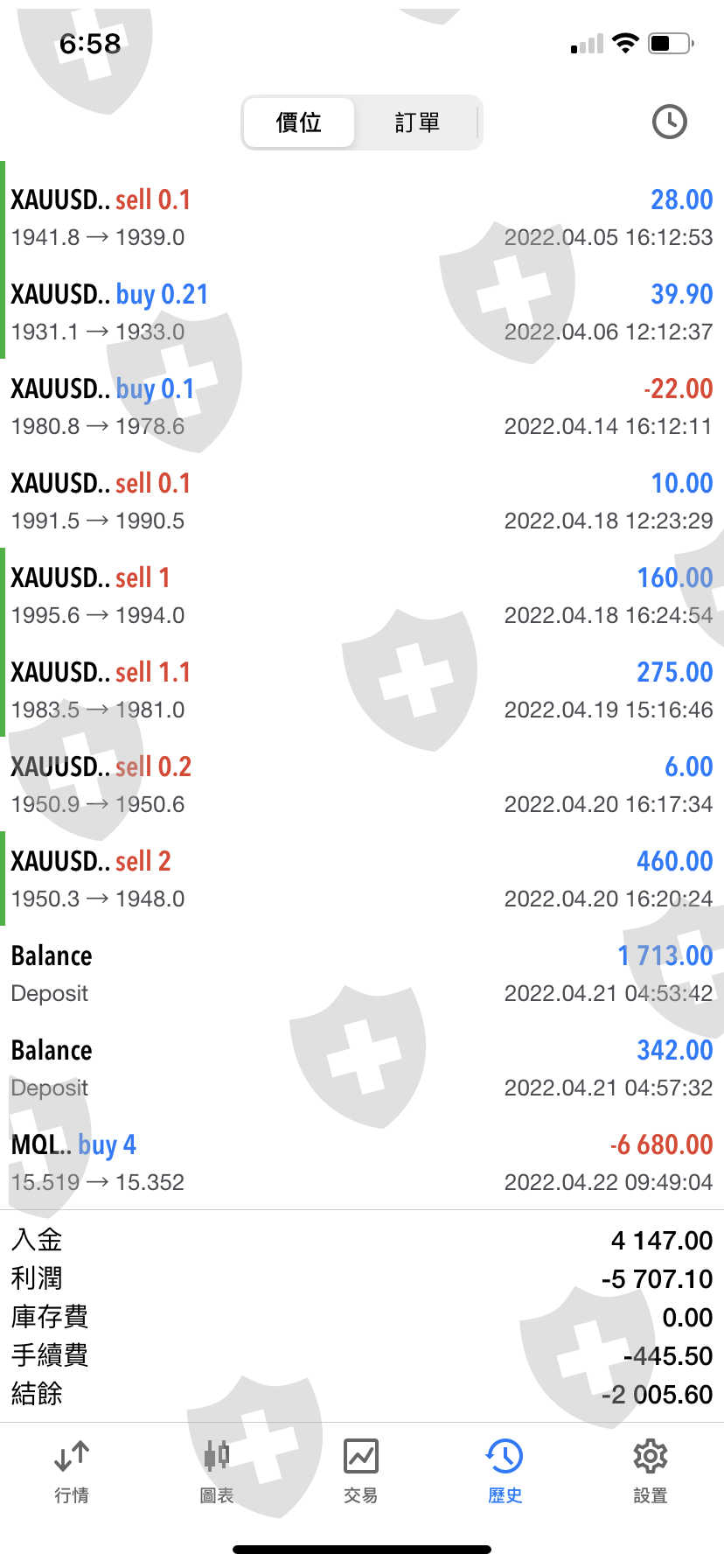Open the XAUUSD sell 1.1 trade row
This screenshot has height=1568, width=724.
pos(362,689)
